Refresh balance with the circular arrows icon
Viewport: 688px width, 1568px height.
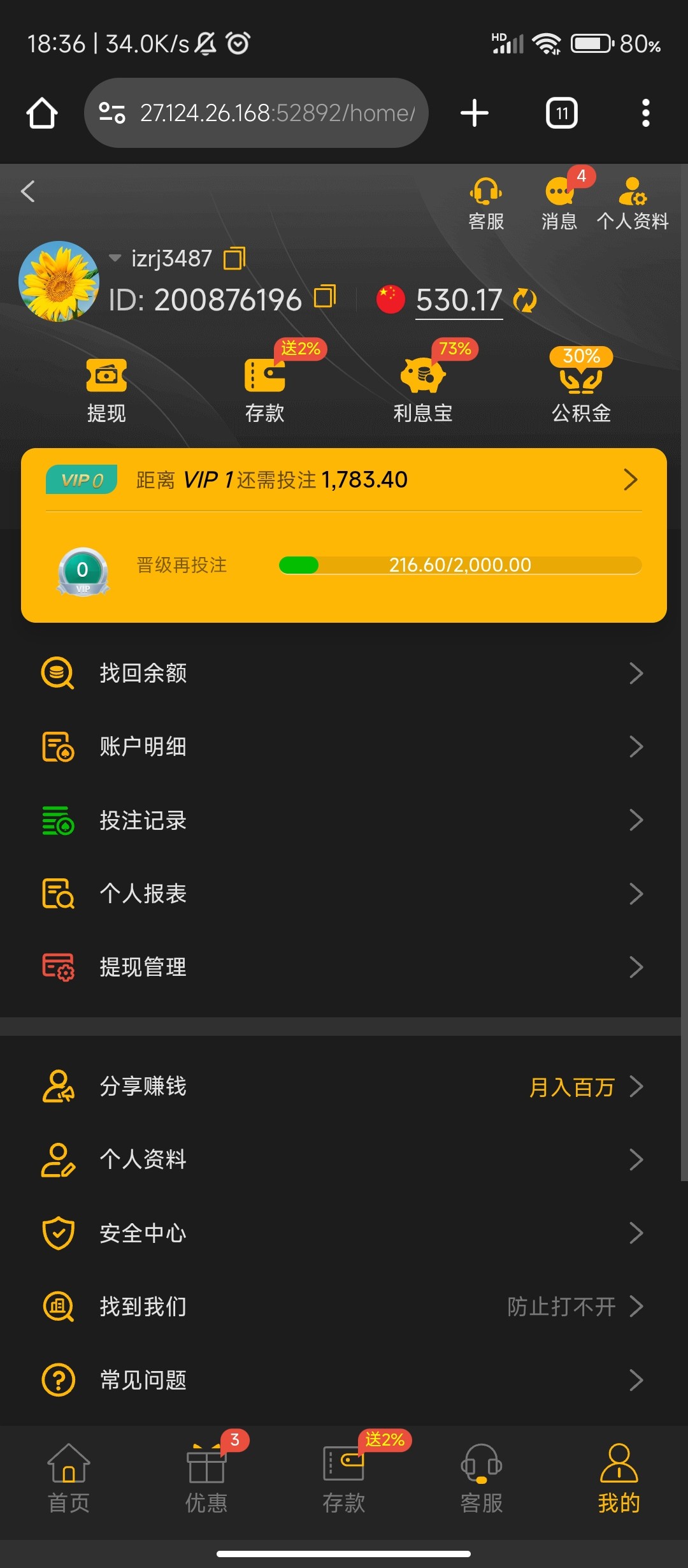click(x=524, y=300)
